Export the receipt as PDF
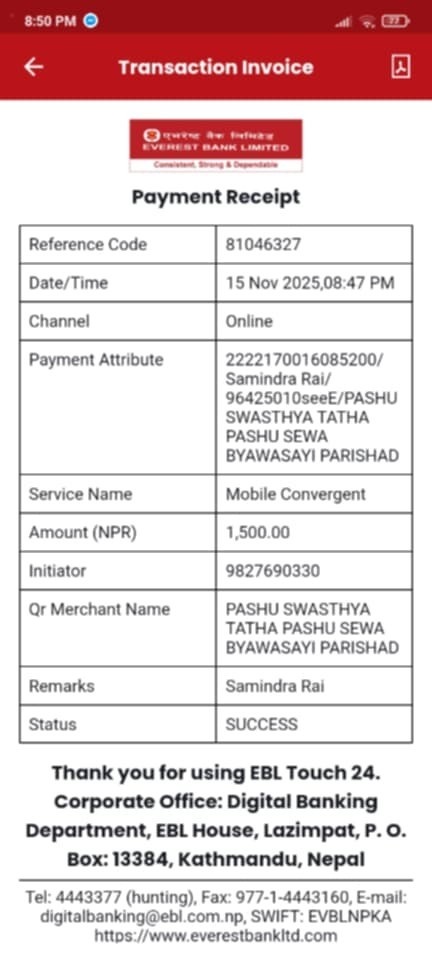The width and height of the screenshot is (432, 960). pos(401,67)
